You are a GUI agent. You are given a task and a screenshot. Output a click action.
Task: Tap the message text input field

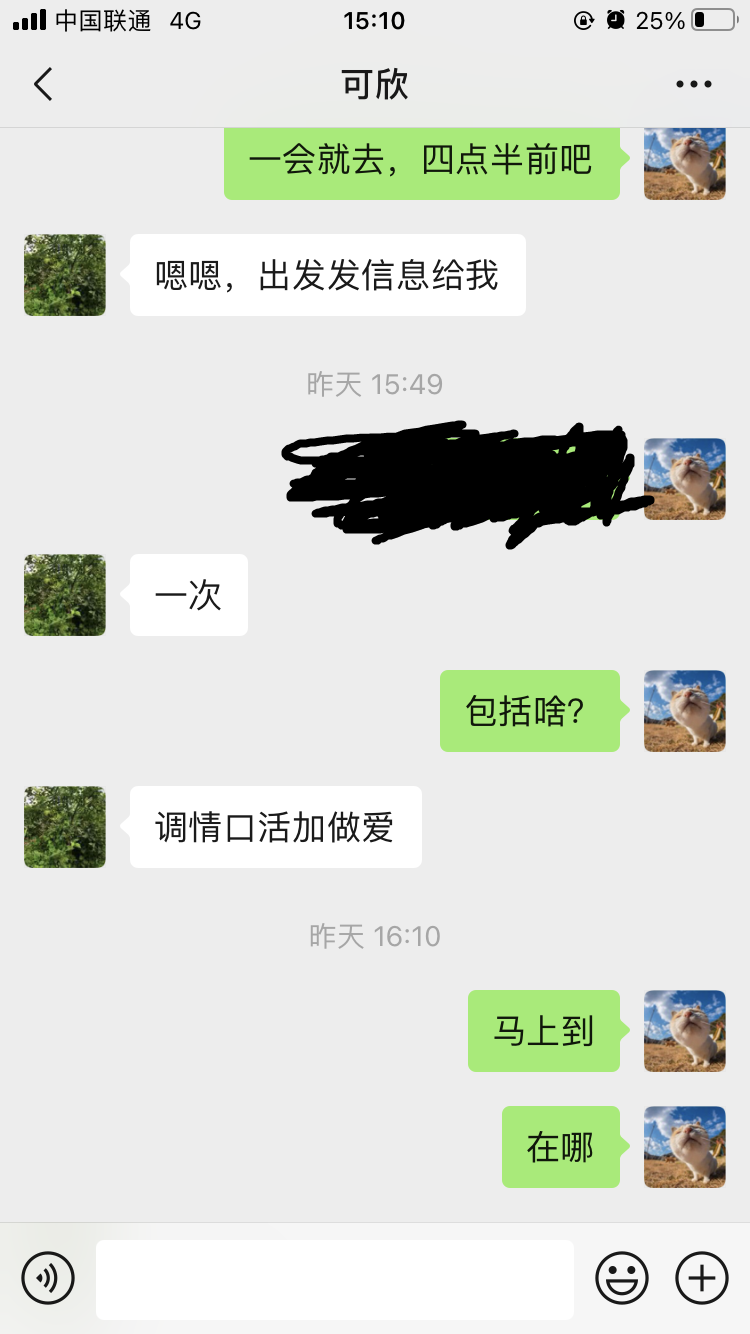tap(335, 1279)
